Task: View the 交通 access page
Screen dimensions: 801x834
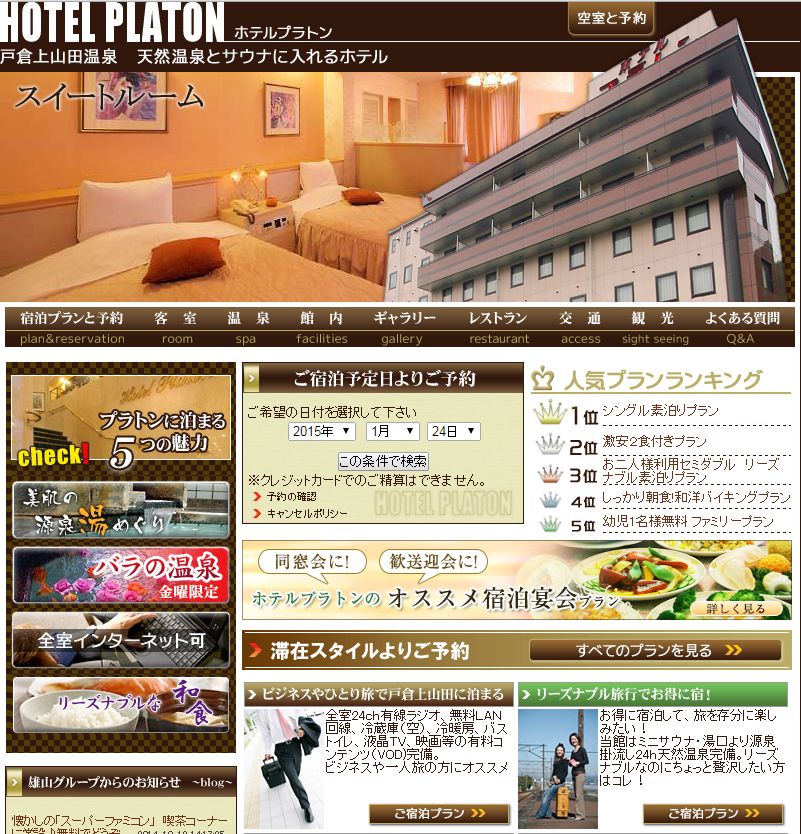Action: click(x=580, y=326)
